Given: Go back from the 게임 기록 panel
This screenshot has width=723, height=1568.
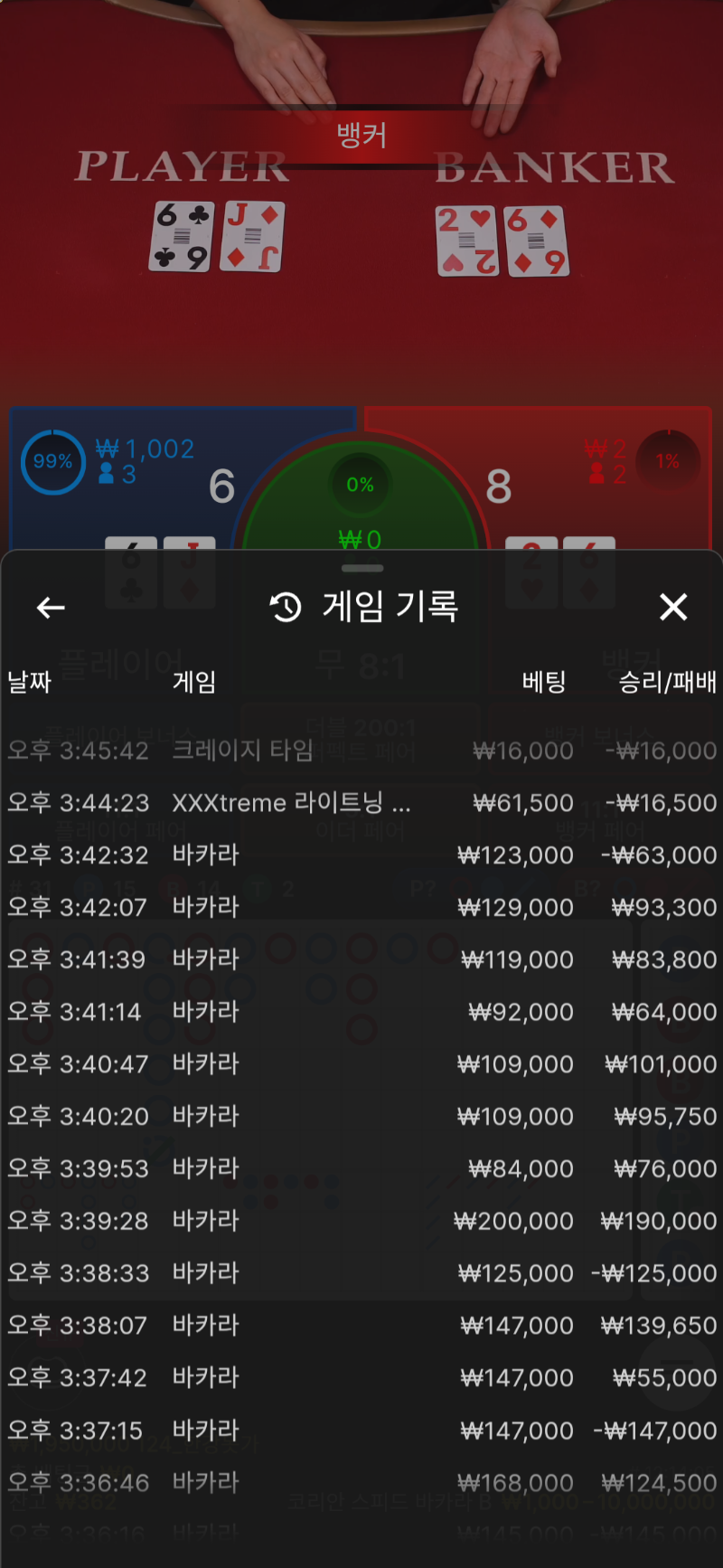Looking at the screenshot, I should click(51, 608).
